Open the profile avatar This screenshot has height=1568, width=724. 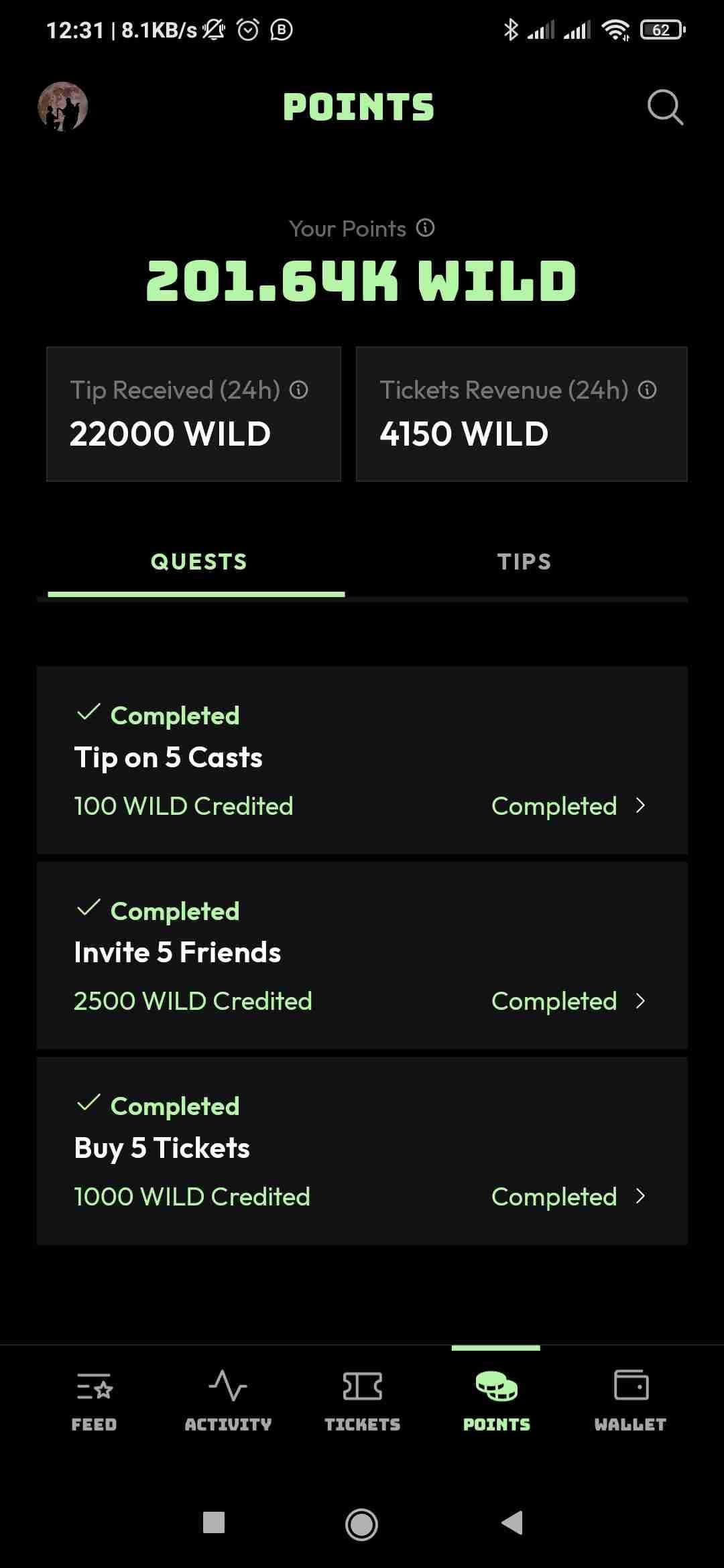(63, 107)
